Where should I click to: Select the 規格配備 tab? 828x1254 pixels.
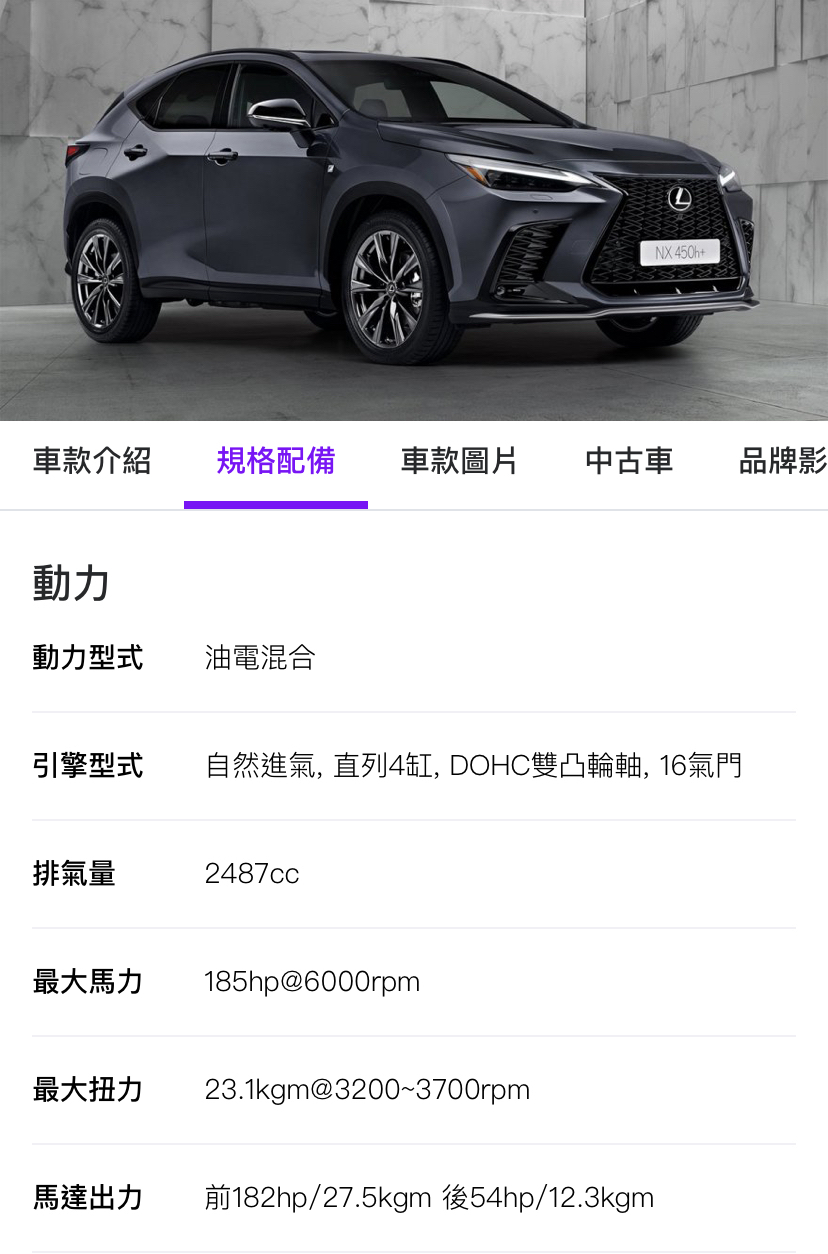276,461
